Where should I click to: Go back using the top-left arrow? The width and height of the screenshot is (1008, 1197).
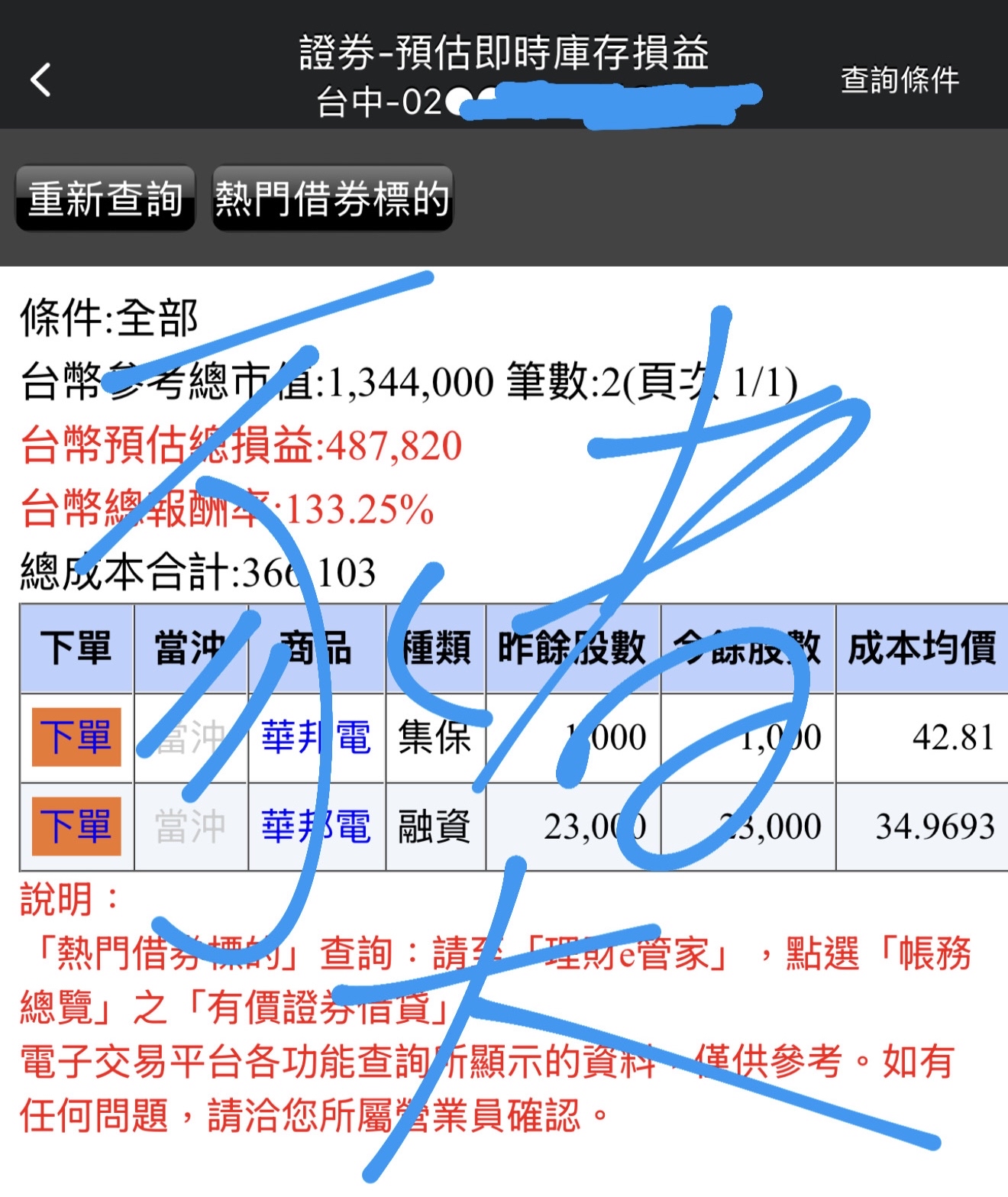point(41,79)
